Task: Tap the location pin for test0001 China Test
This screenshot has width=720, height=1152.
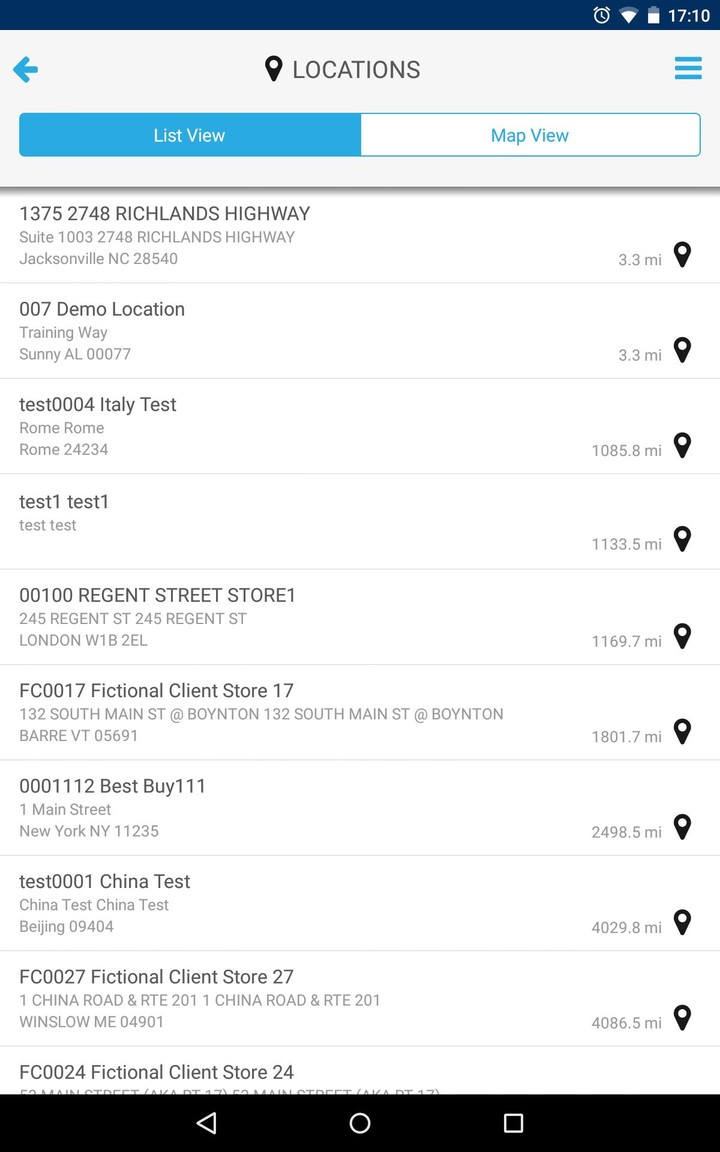Action: click(x=683, y=922)
